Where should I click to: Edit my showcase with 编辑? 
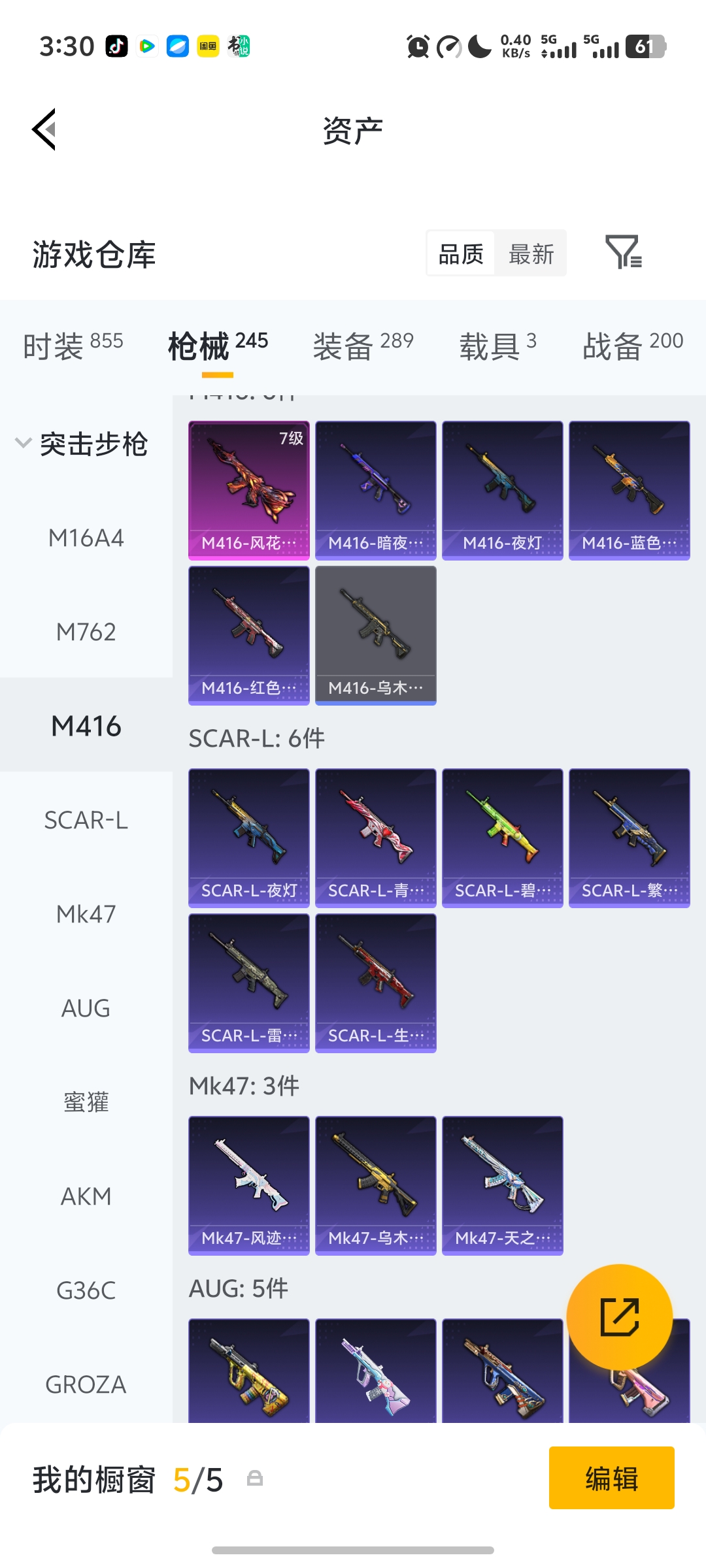click(611, 1478)
